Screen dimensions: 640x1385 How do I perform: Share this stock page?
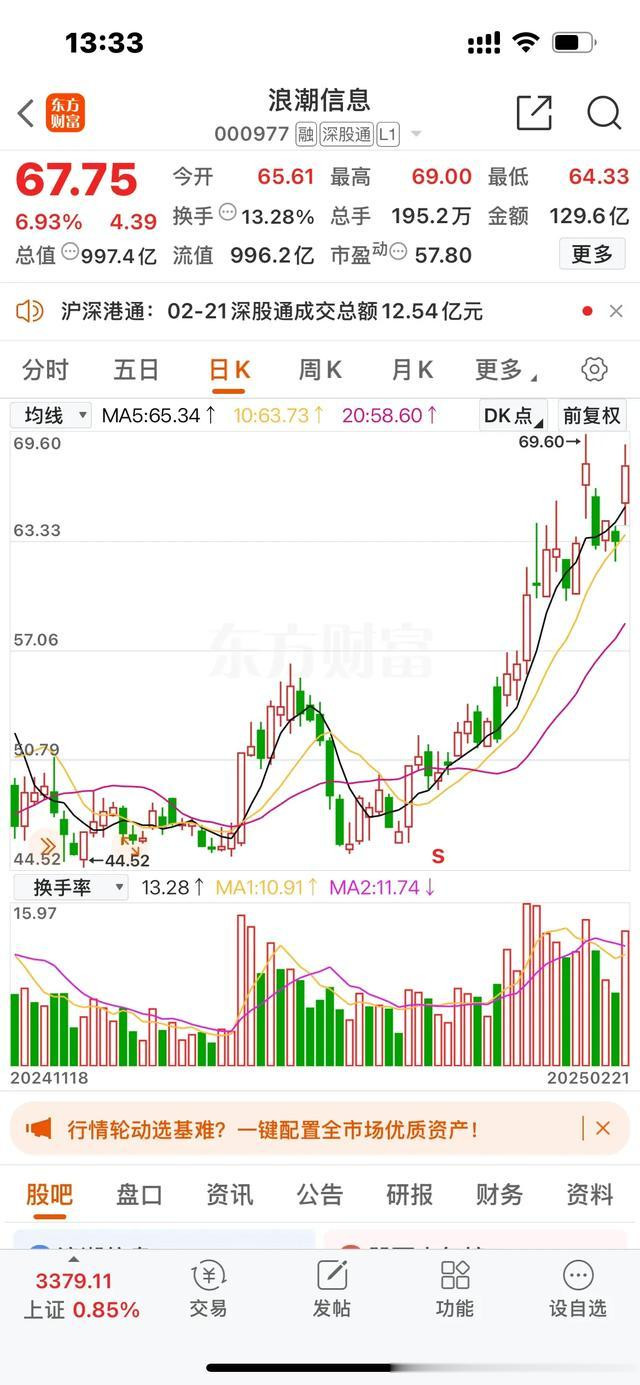coord(534,113)
